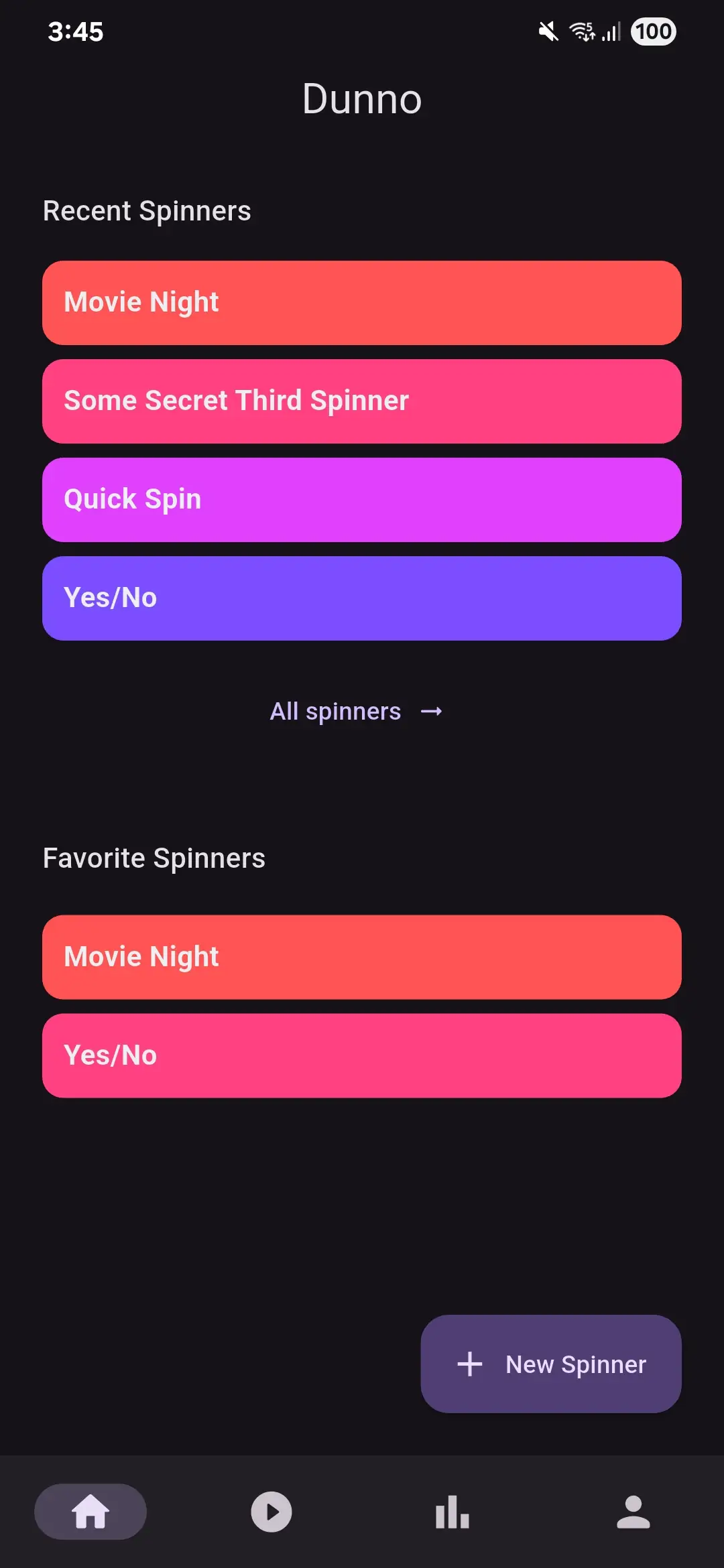Open Yes/No under Favorite Spinners

tap(362, 1055)
